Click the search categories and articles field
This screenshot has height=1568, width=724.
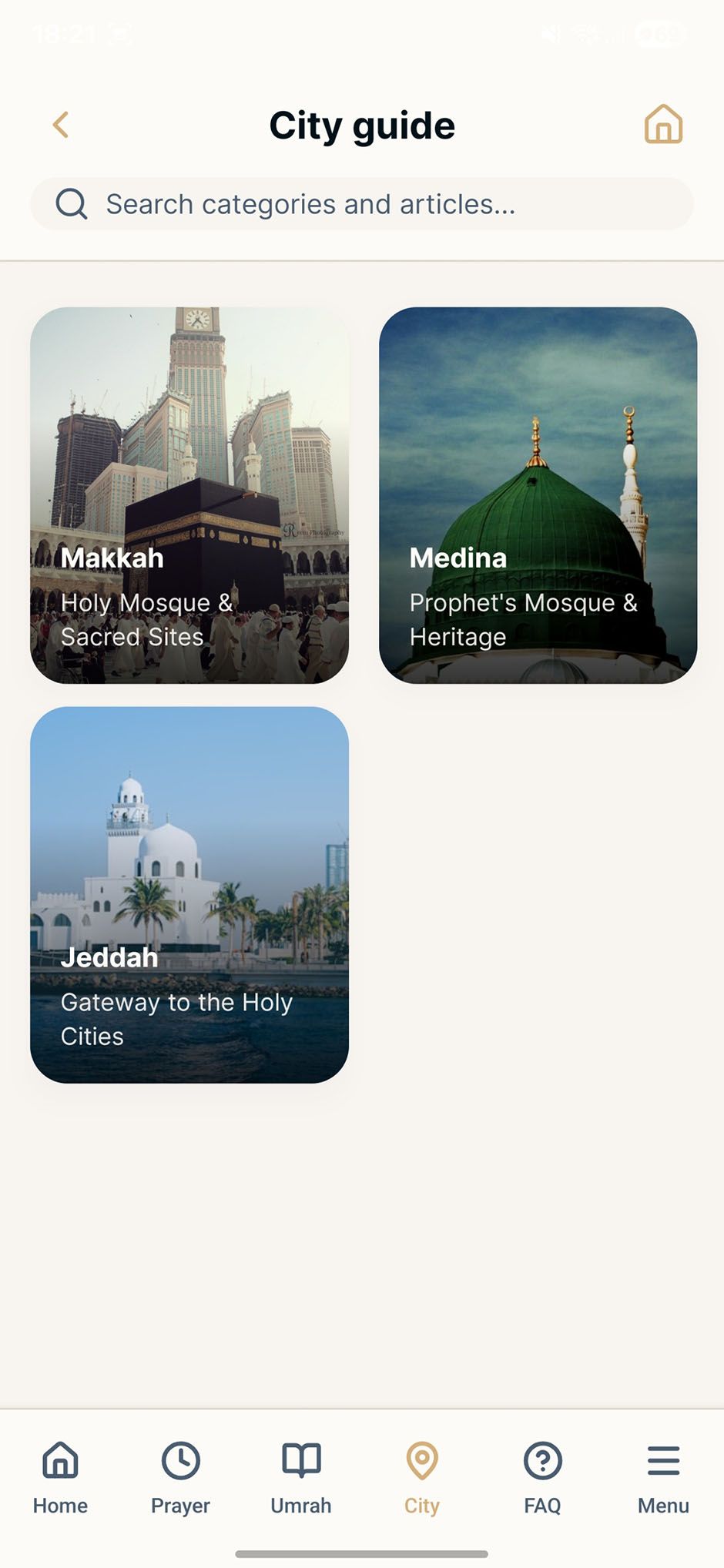tap(362, 203)
